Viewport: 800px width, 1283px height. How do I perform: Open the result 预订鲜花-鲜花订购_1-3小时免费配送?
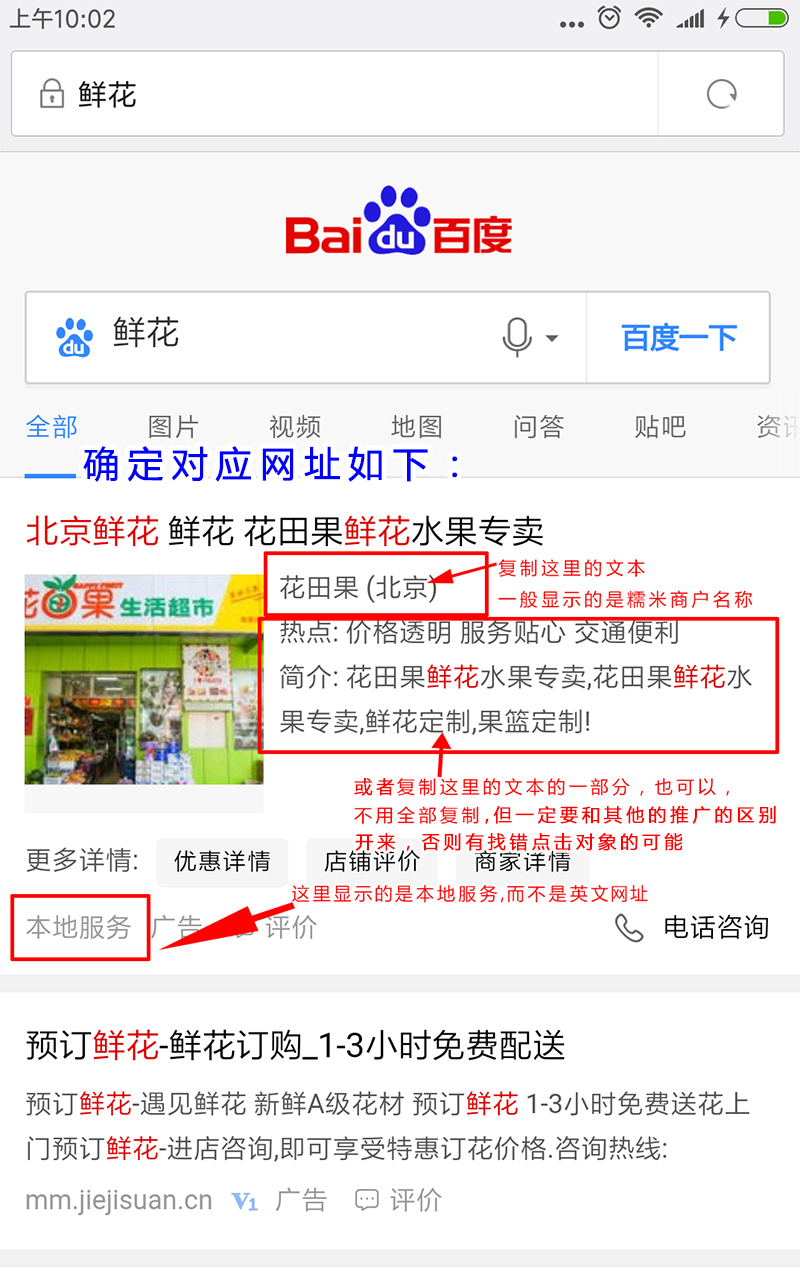tap(296, 1046)
